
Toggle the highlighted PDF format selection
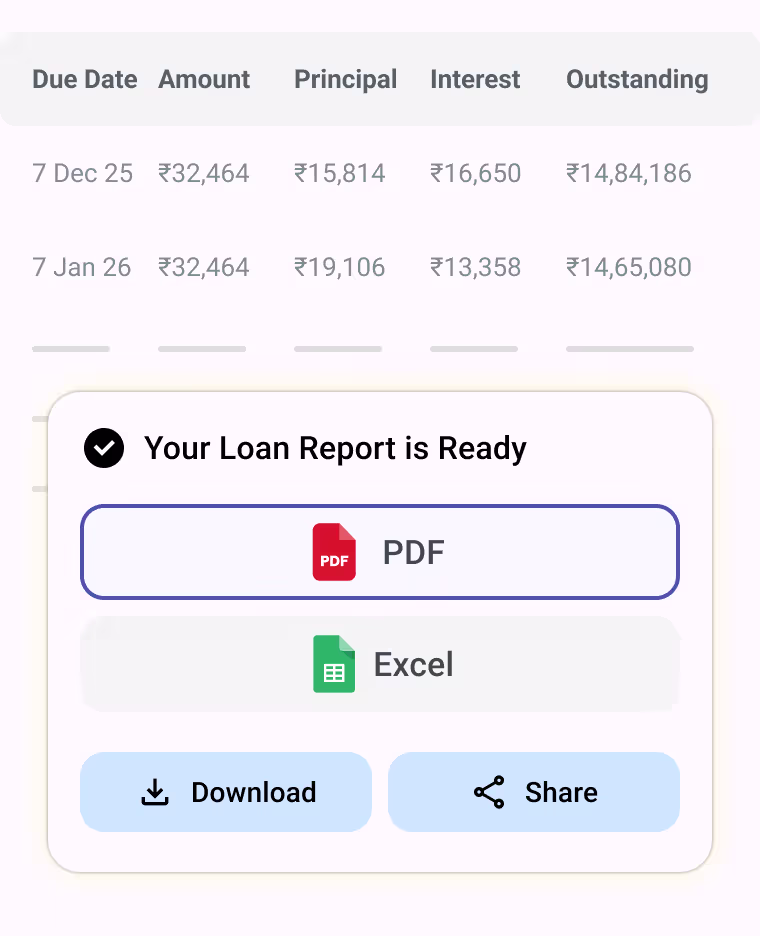click(x=380, y=552)
